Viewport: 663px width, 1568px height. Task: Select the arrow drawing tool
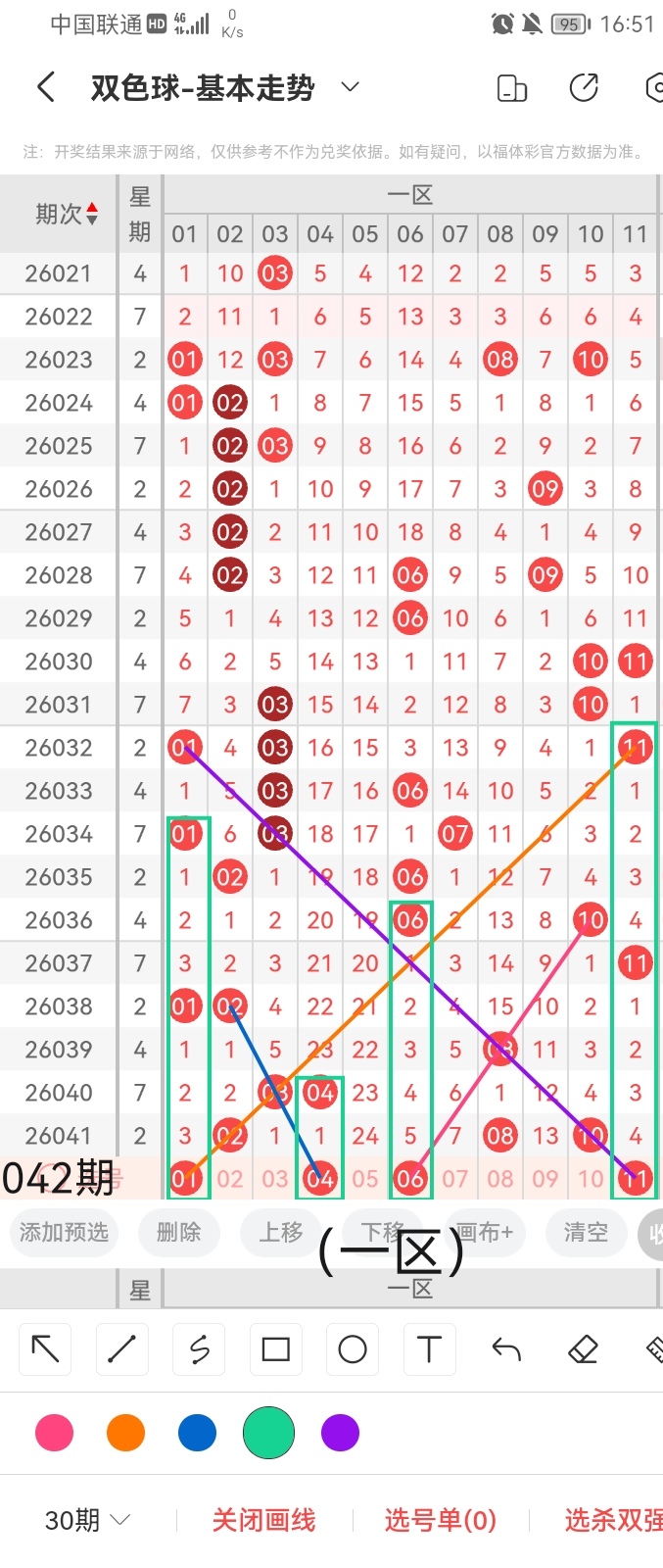pos(46,1349)
